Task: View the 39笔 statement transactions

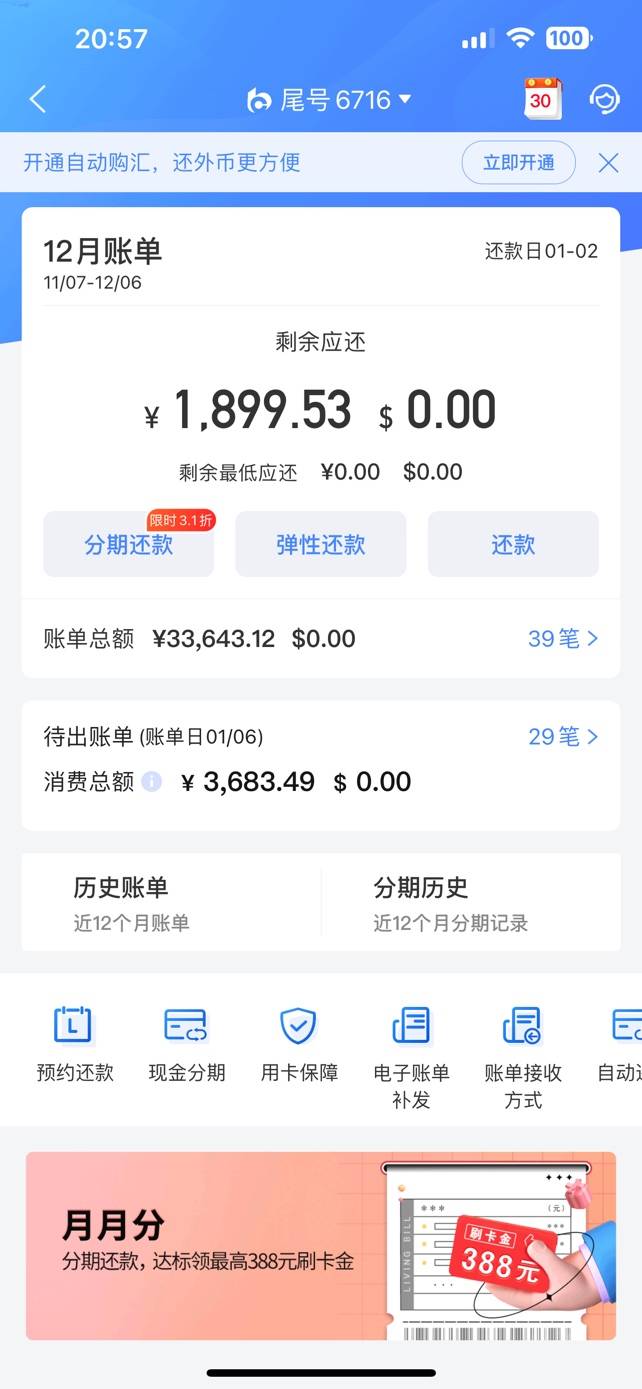Action: (563, 638)
